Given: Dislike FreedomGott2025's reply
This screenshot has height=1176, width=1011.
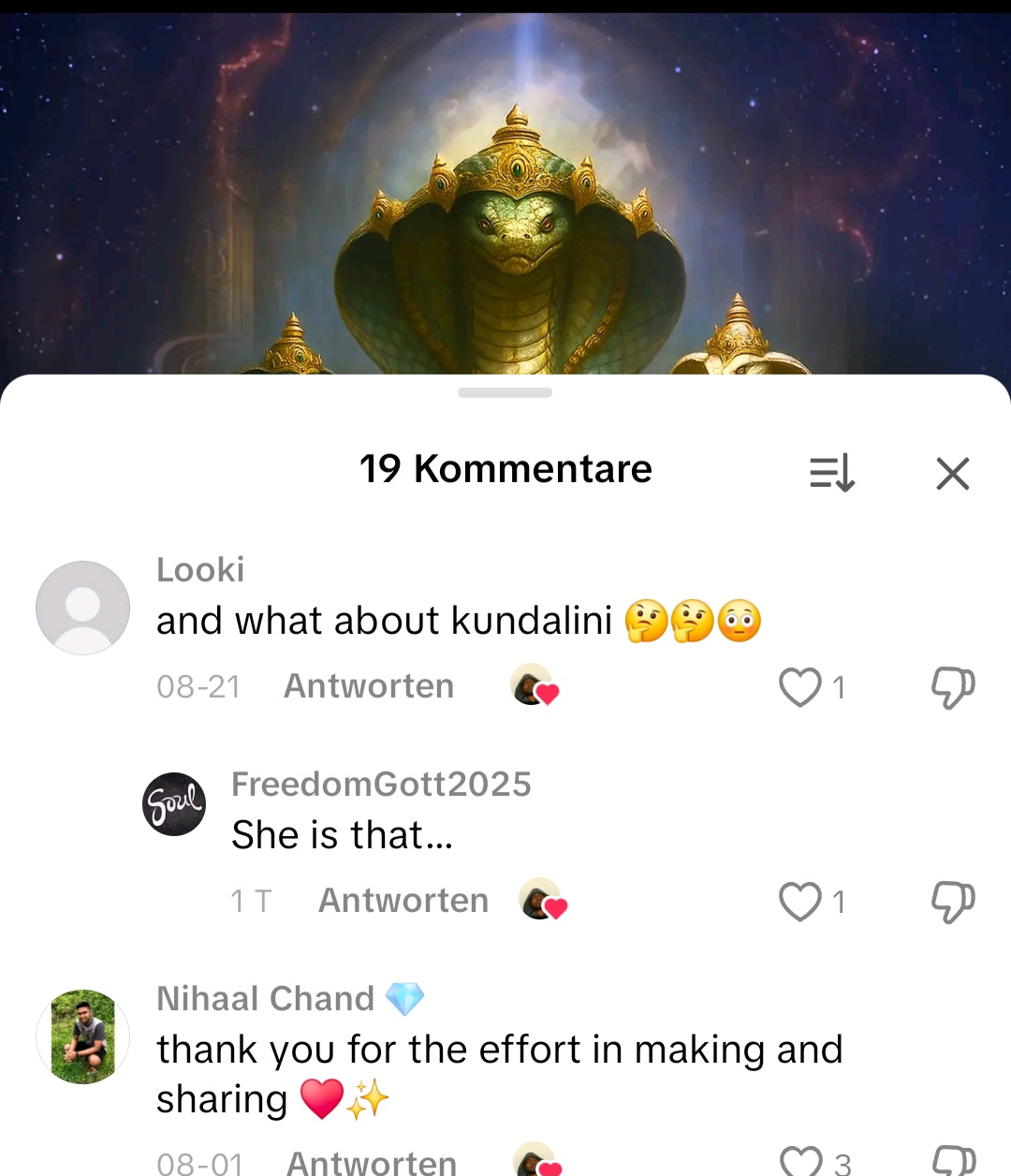Looking at the screenshot, I should pyautogui.click(x=953, y=902).
